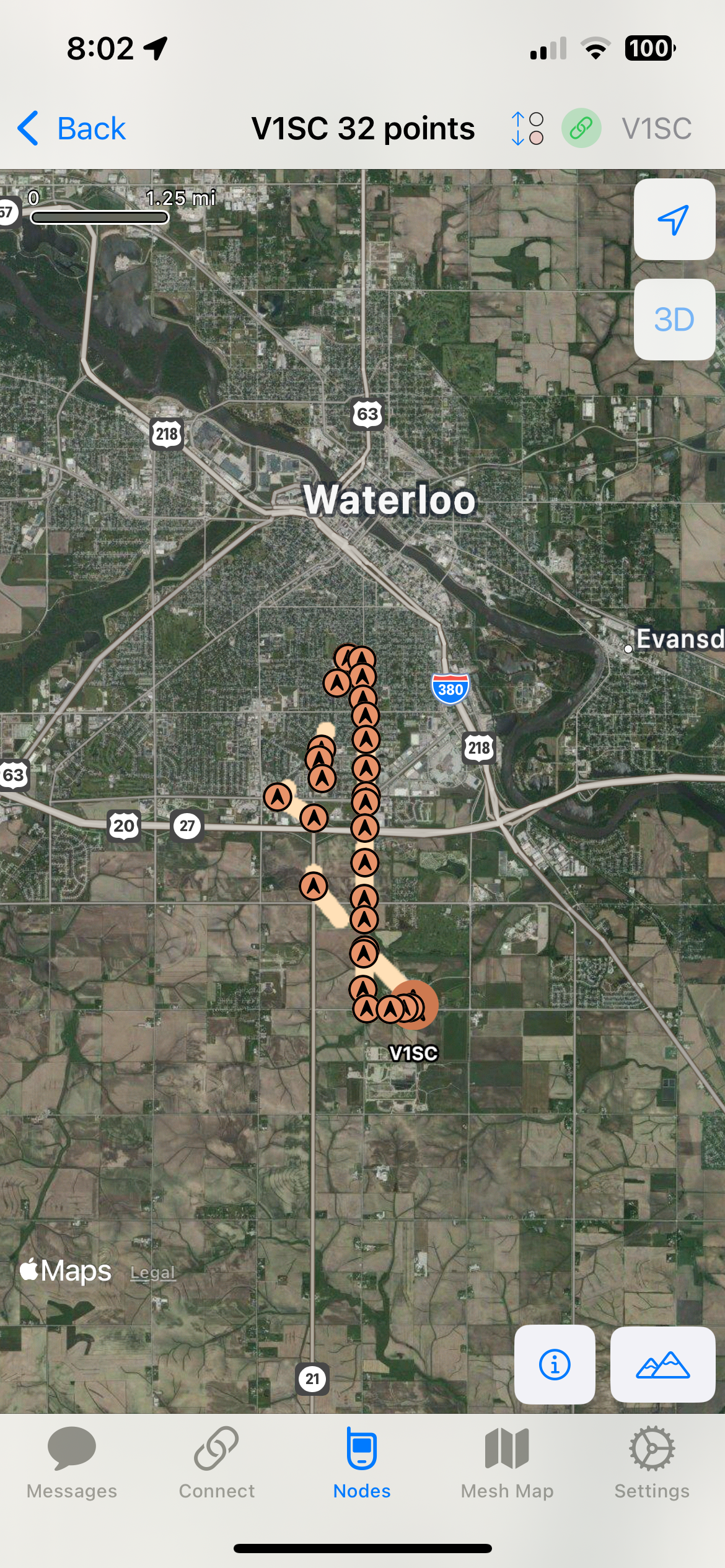Switch the map to 3D view
725x1568 pixels.
674,320
